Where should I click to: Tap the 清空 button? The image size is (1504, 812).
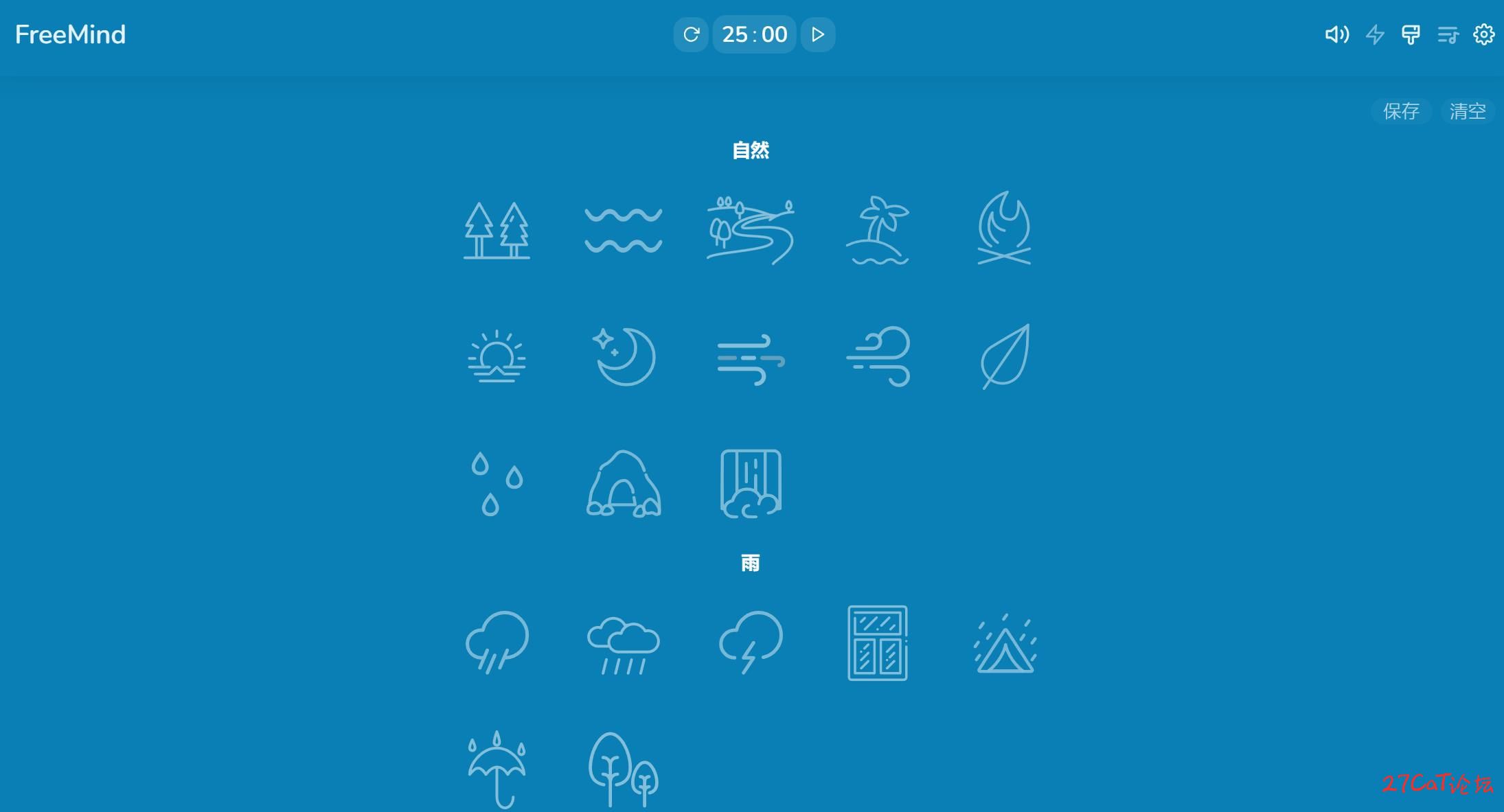pyautogui.click(x=1468, y=111)
